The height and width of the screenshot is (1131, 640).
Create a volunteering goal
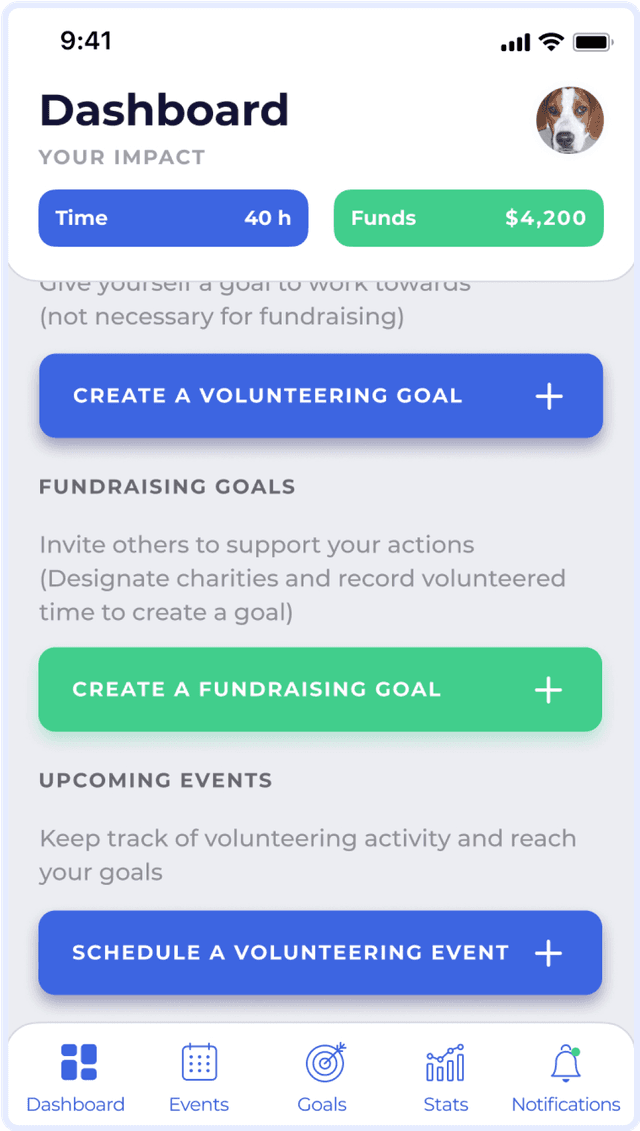pos(320,396)
